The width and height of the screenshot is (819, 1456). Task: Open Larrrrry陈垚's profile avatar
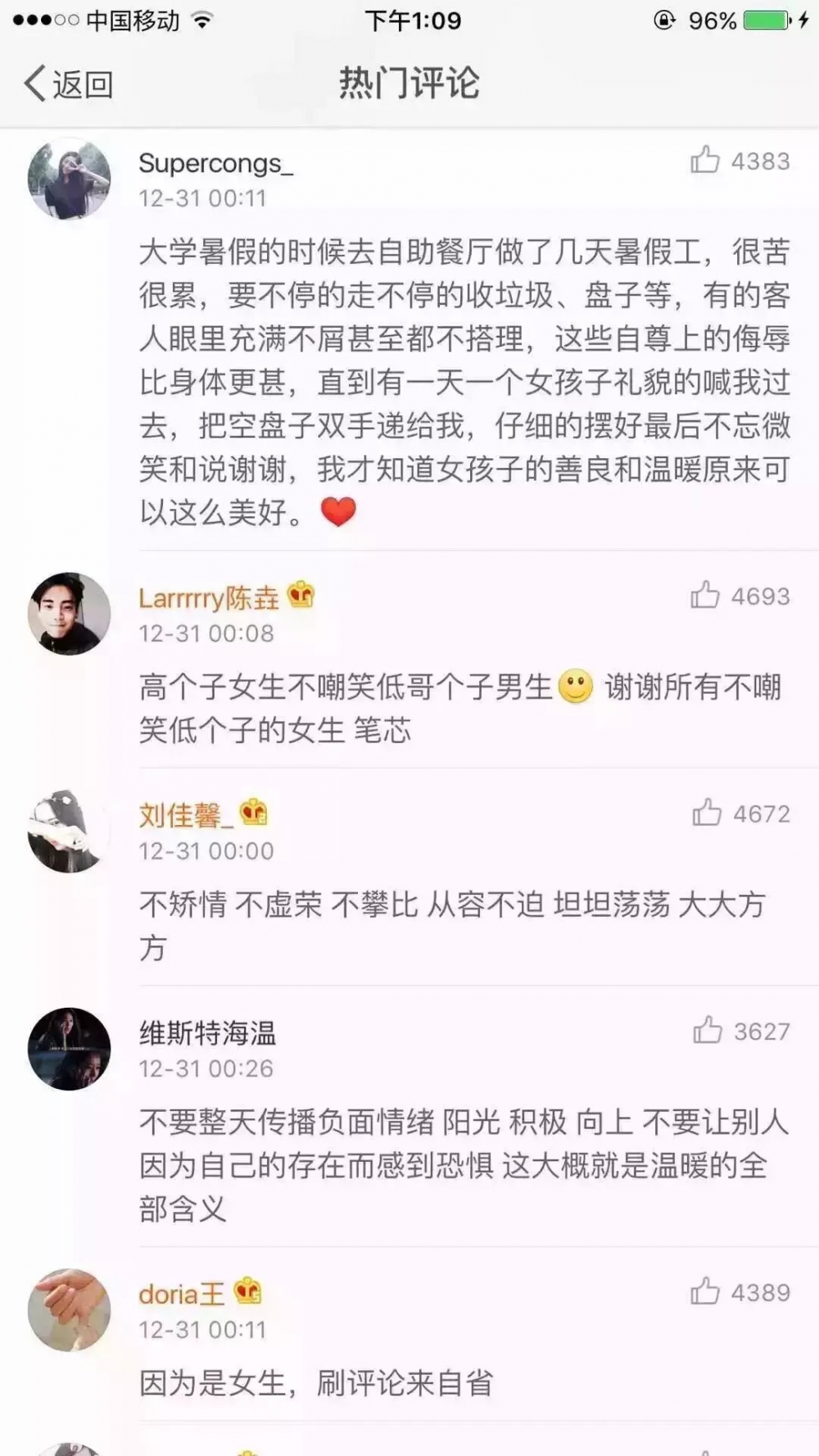(x=69, y=614)
